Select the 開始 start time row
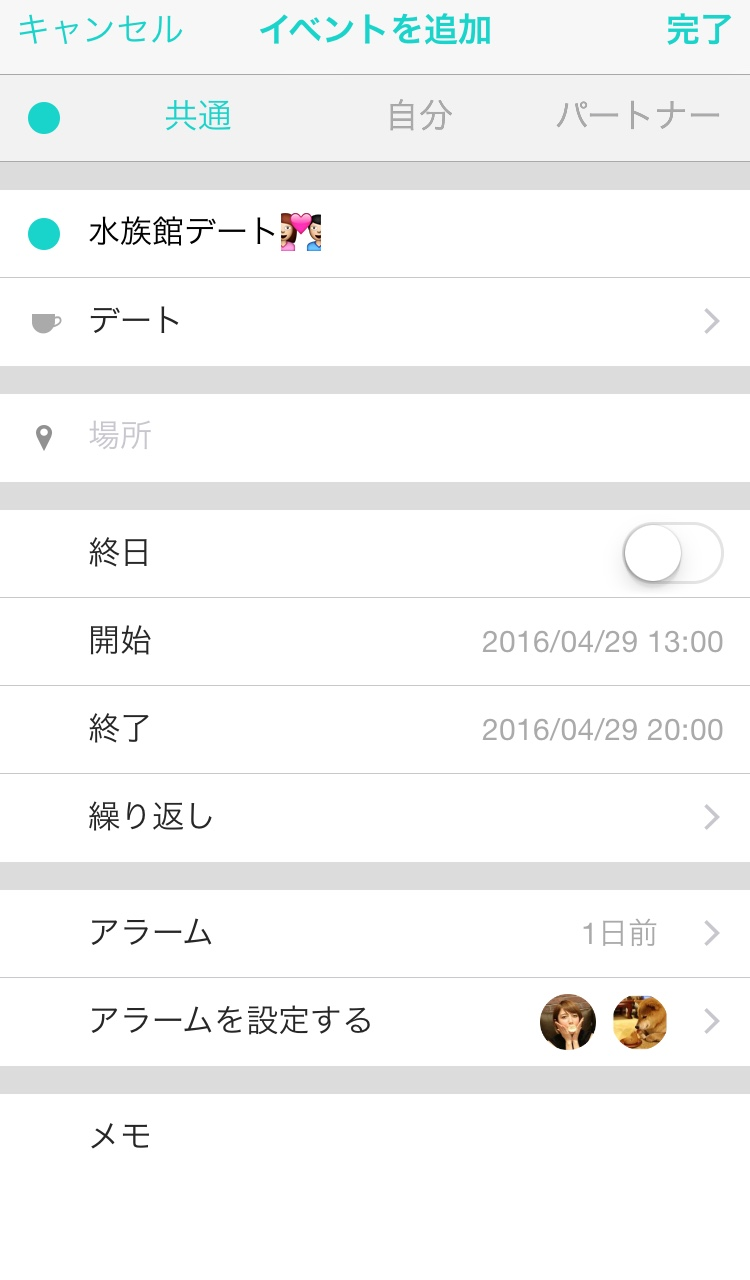Image resolution: width=750 pixels, height=1280 pixels. tap(375, 641)
